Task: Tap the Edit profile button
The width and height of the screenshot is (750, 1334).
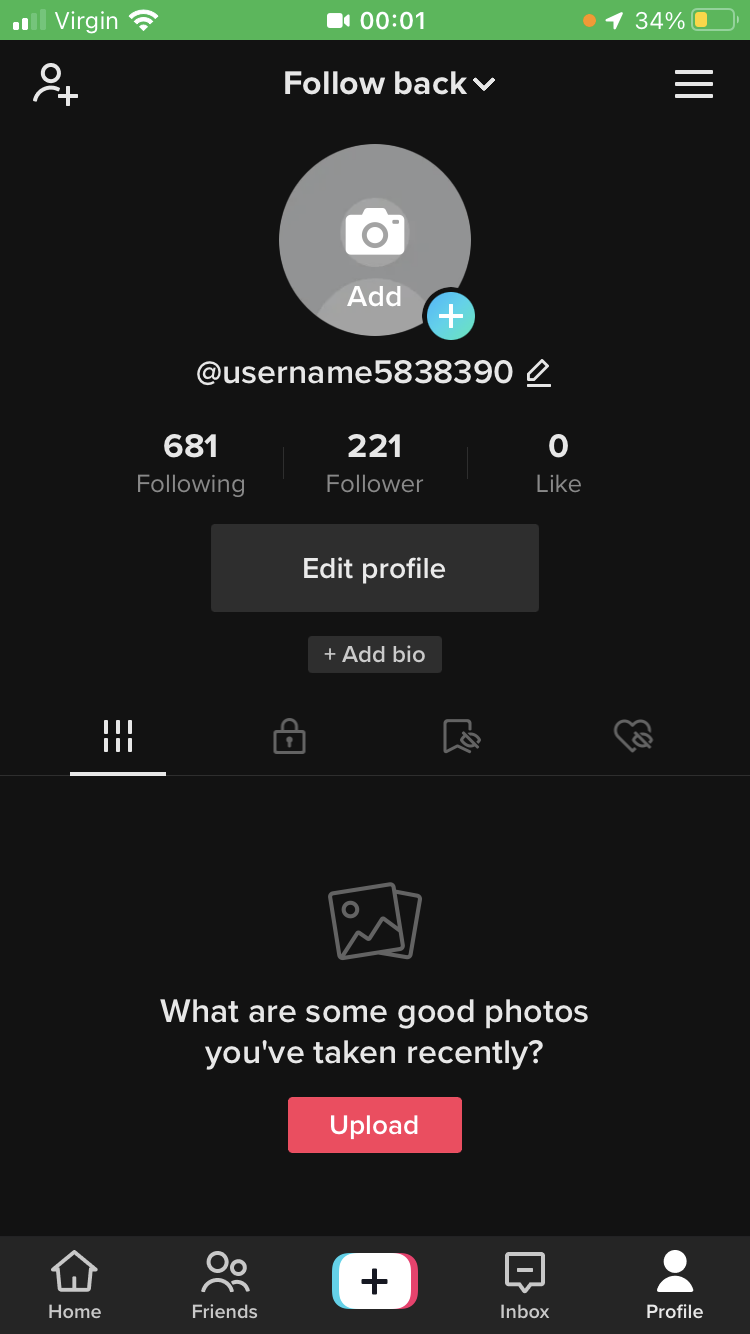Action: coord(375,568)
